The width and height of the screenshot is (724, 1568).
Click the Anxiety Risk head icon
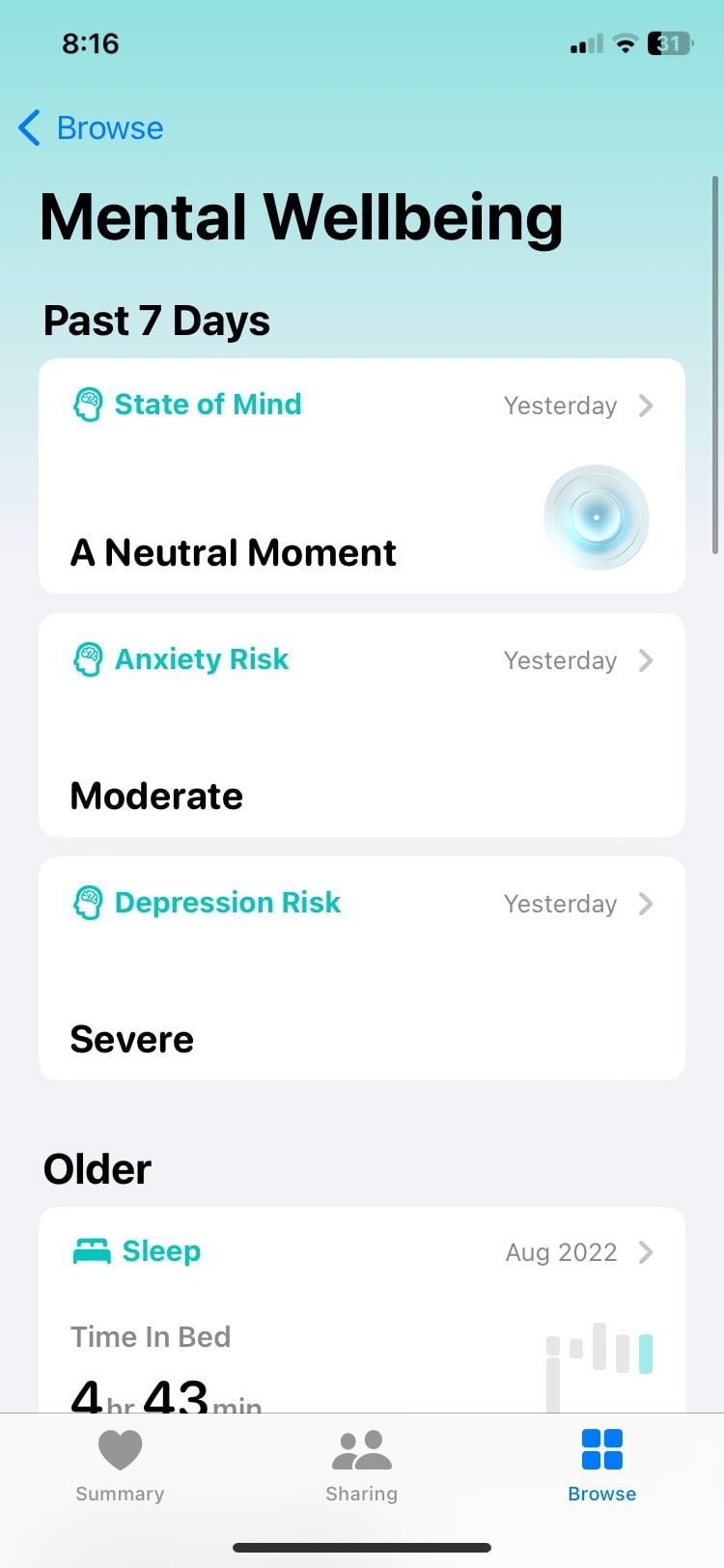89,659
